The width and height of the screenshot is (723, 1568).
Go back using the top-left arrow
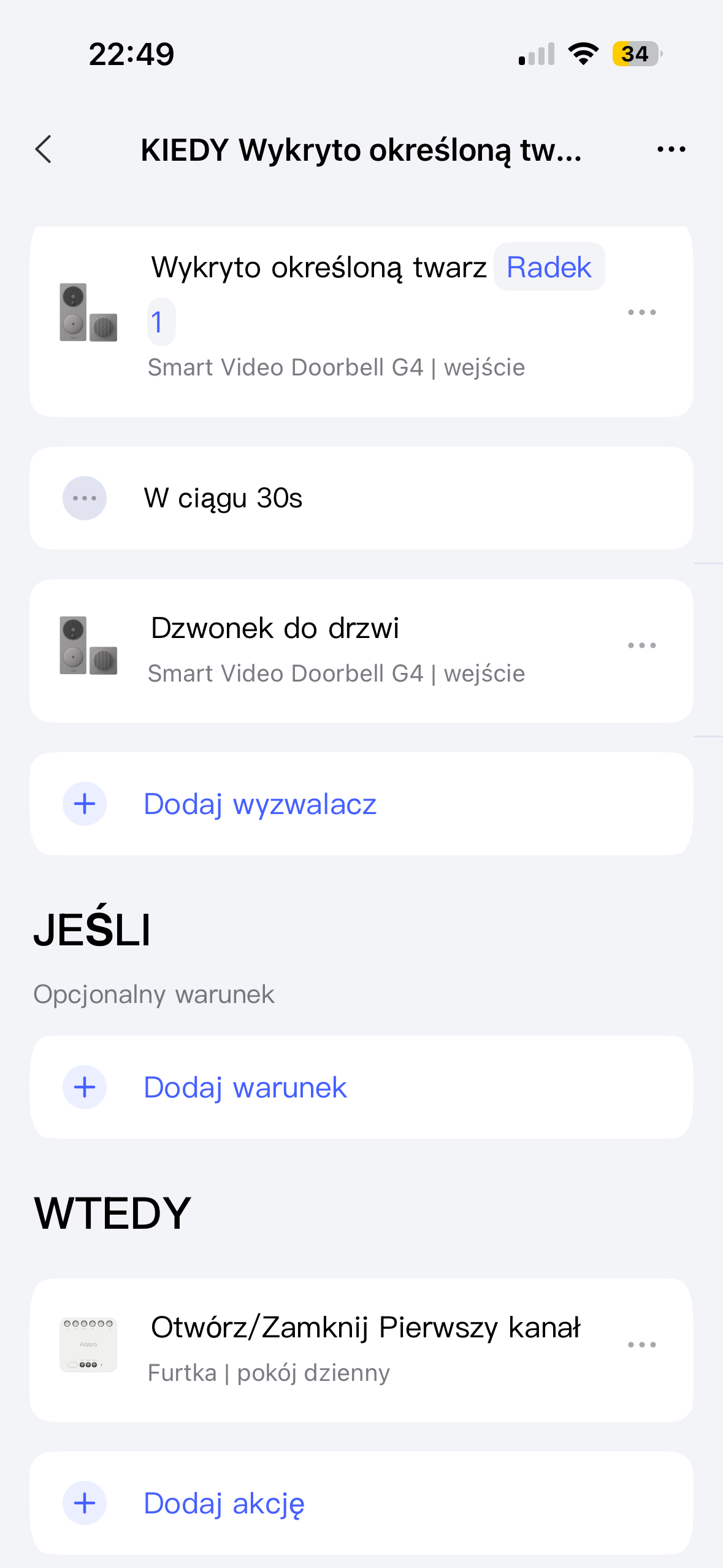pos(44,149)
